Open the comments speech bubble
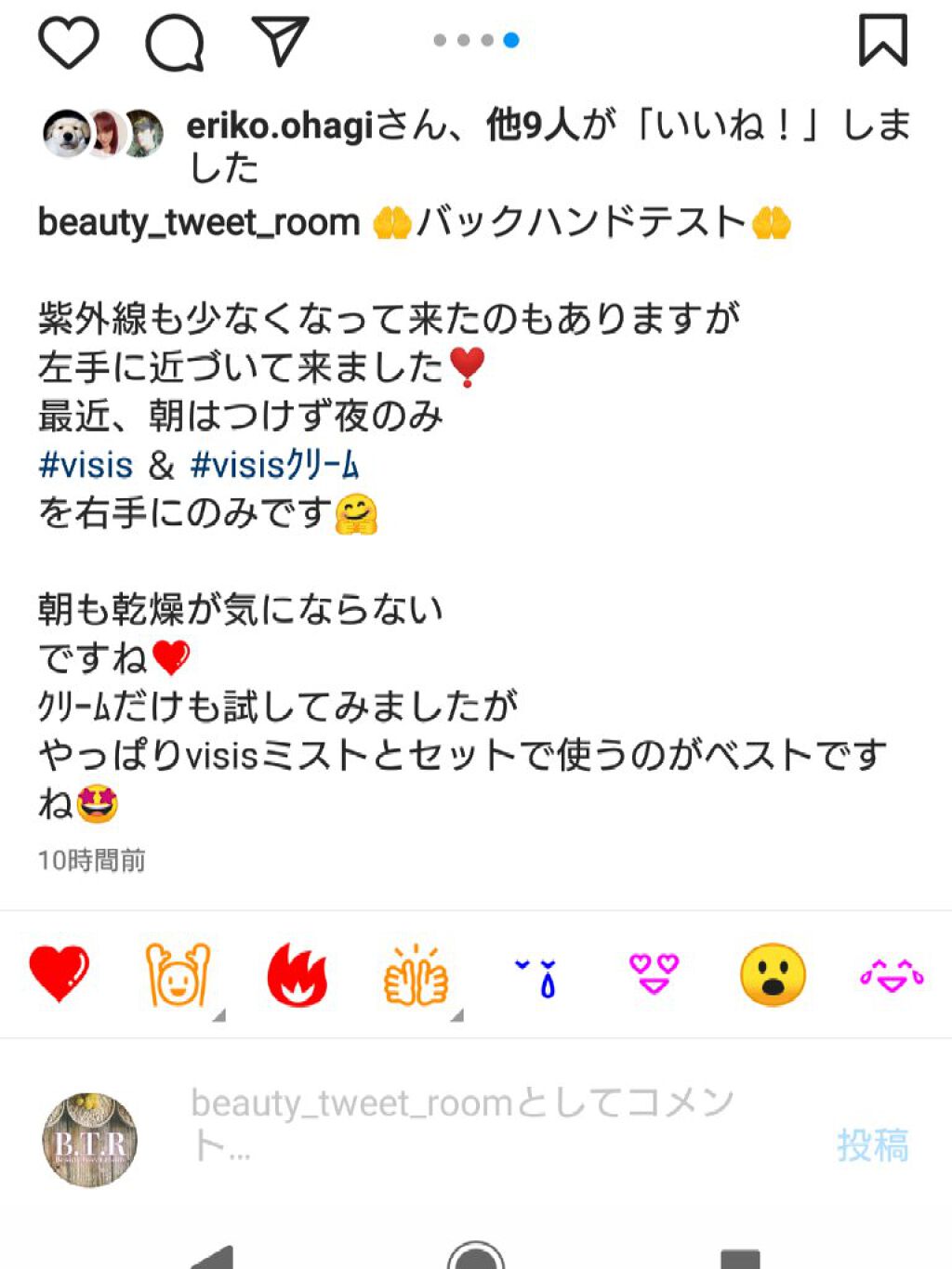The image size is (952, 1269). (x=175, y=42)
